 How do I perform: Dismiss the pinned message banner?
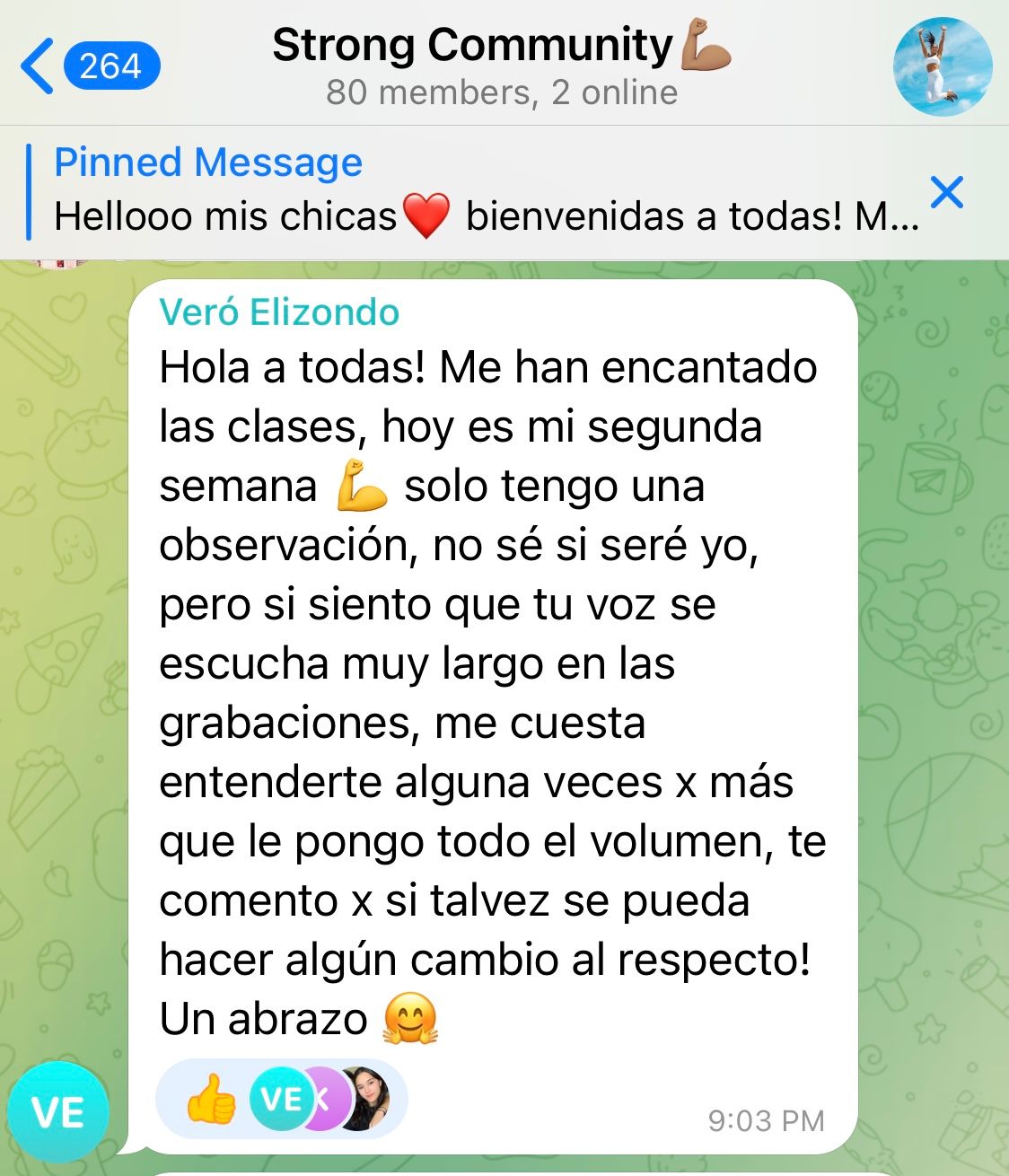946,191
